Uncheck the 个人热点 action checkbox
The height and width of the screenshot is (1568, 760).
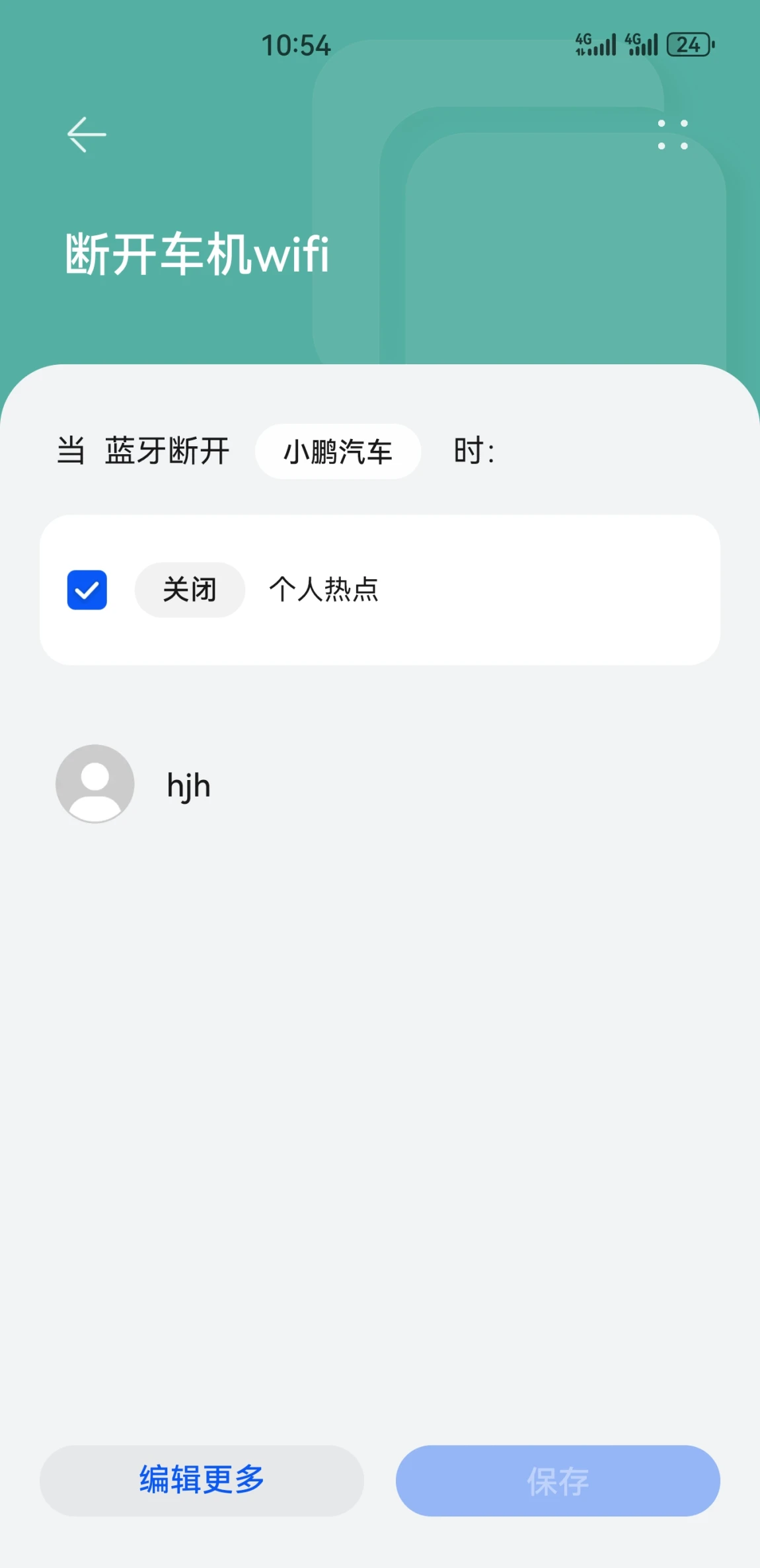coord(87,590)
